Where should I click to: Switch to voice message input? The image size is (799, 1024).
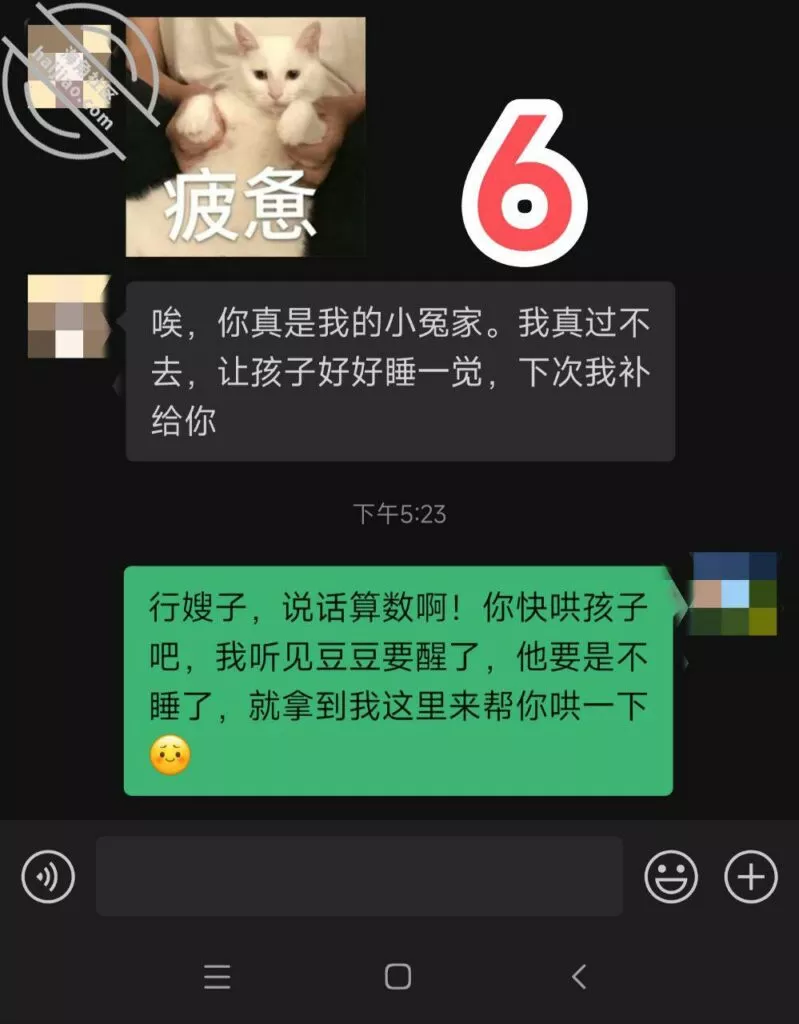coord(48,877)
